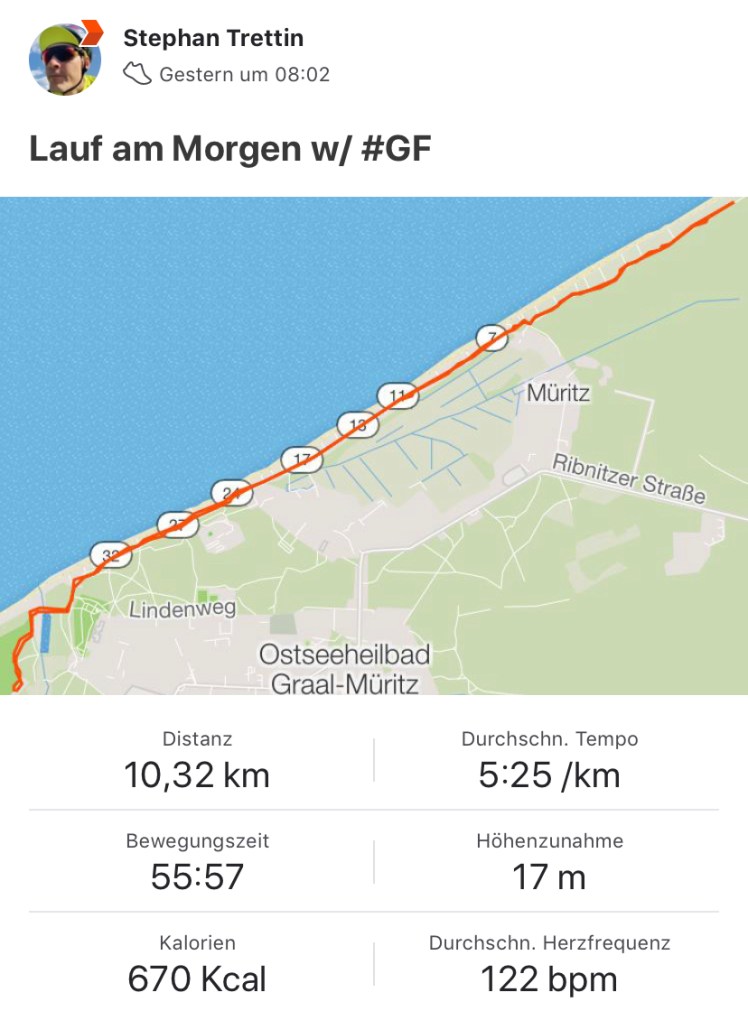Tap the name Stephan Trettin

(x=213, y=39)
